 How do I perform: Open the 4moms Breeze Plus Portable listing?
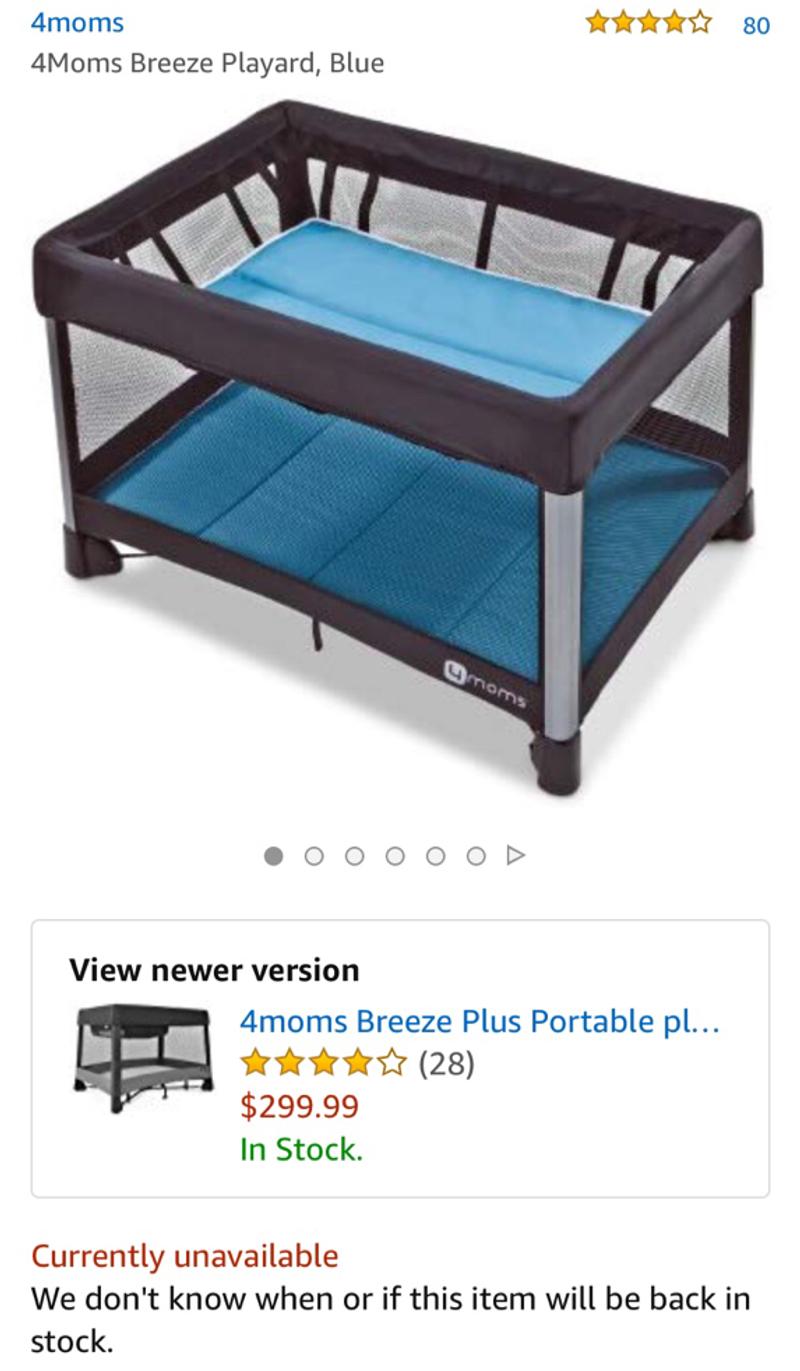tap(479, 1021)
